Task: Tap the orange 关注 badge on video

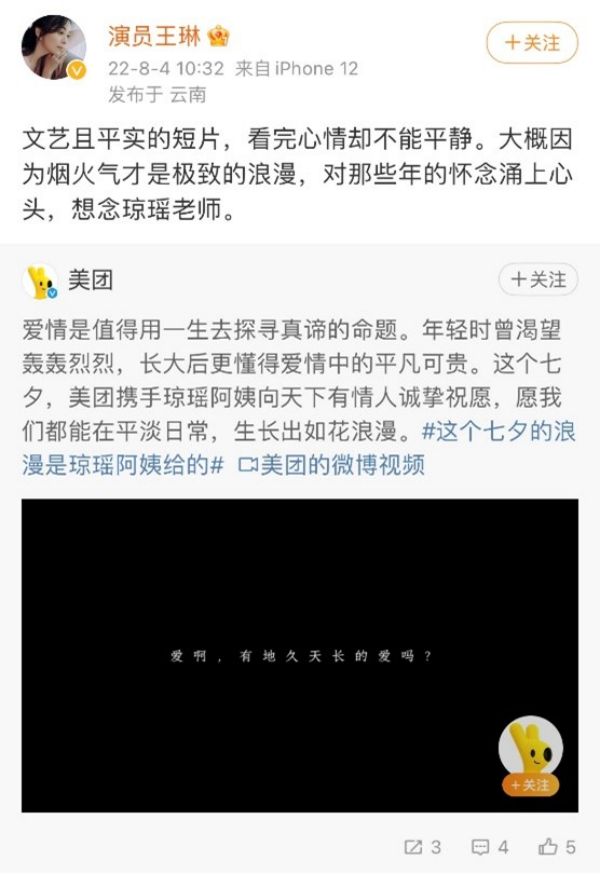Action: pyautogui.click(x=530, y=784)
